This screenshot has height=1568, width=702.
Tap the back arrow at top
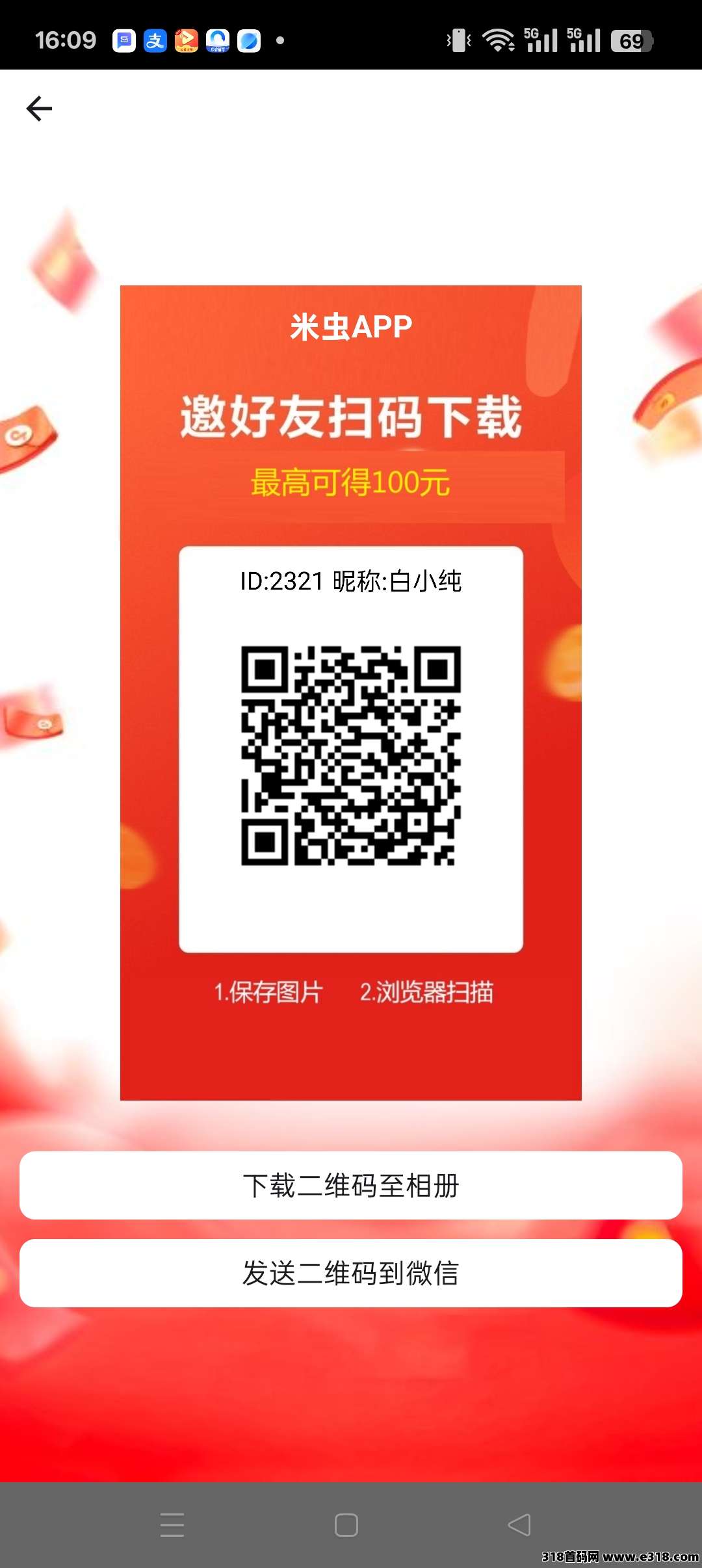[39, 109]
